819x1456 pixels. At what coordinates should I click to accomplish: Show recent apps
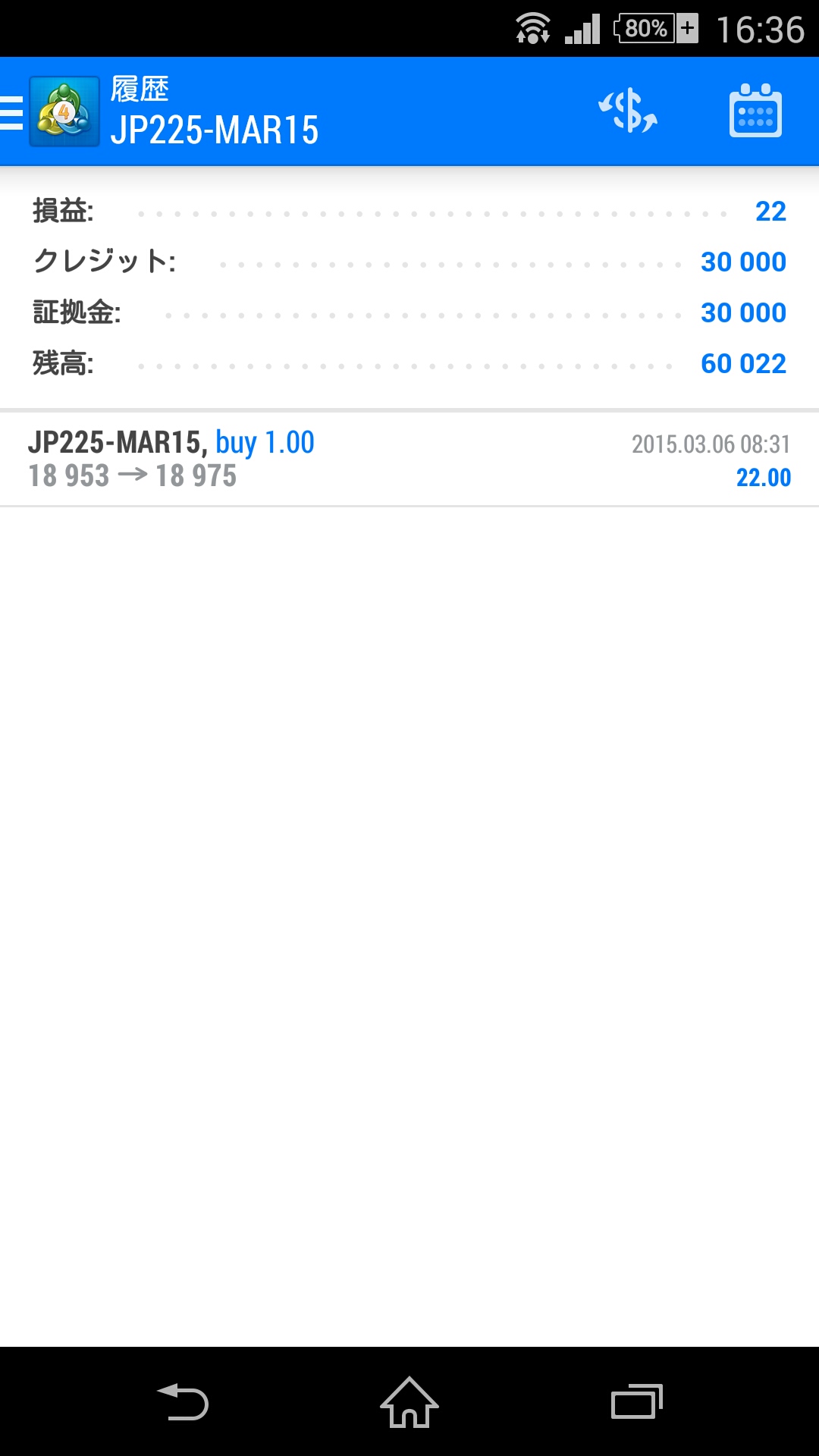[x=636, y=1401]
